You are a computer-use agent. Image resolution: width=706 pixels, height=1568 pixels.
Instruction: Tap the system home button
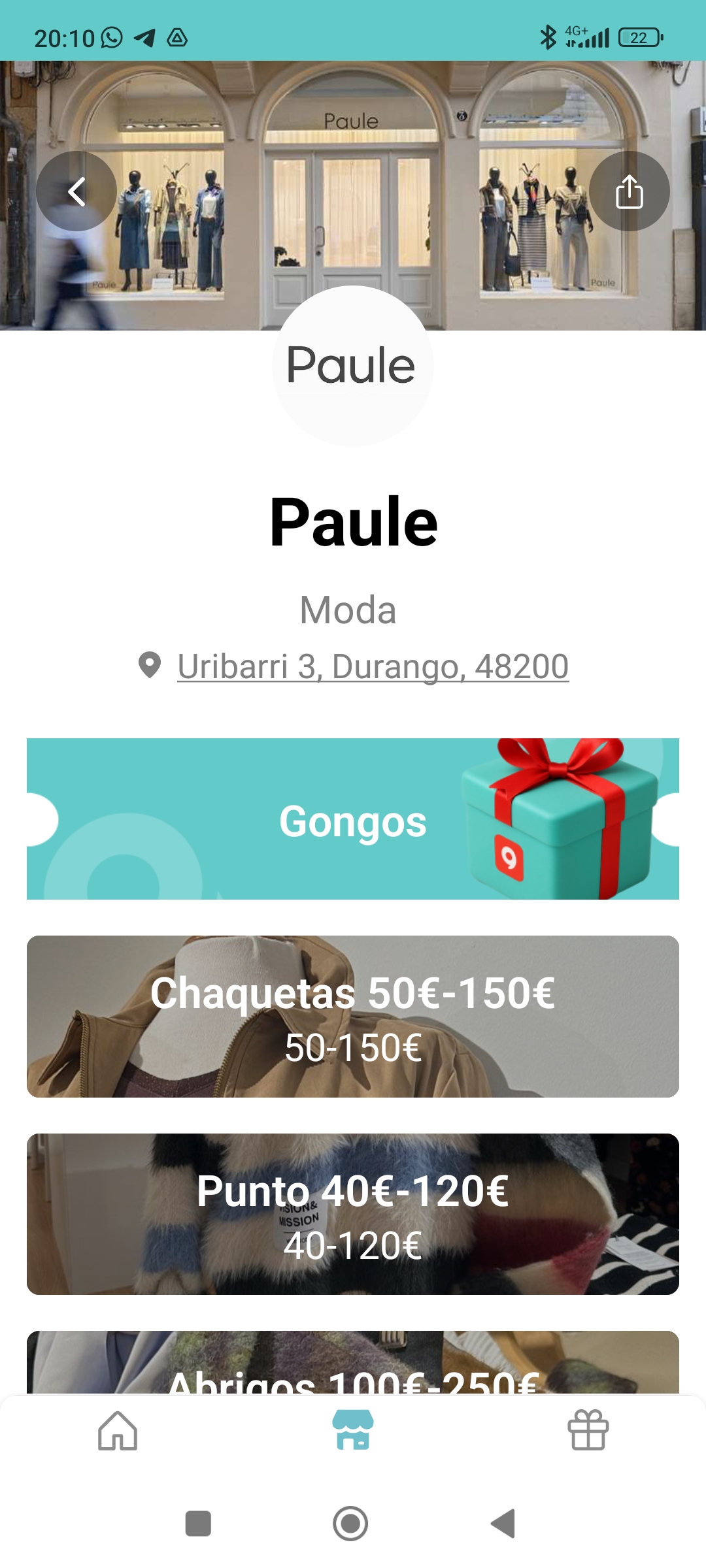point(350,1524)
